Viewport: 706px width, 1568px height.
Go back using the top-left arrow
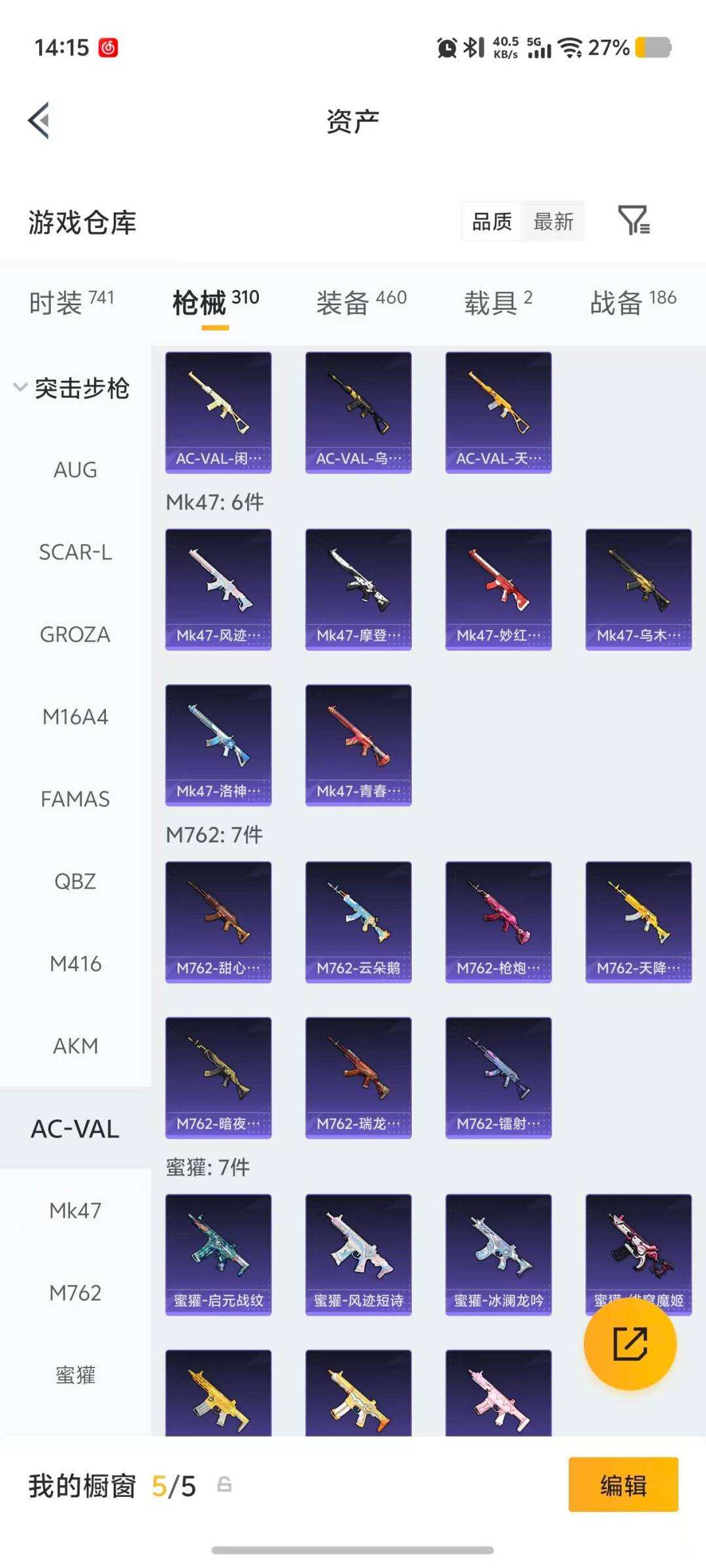(x=39, y=121)
